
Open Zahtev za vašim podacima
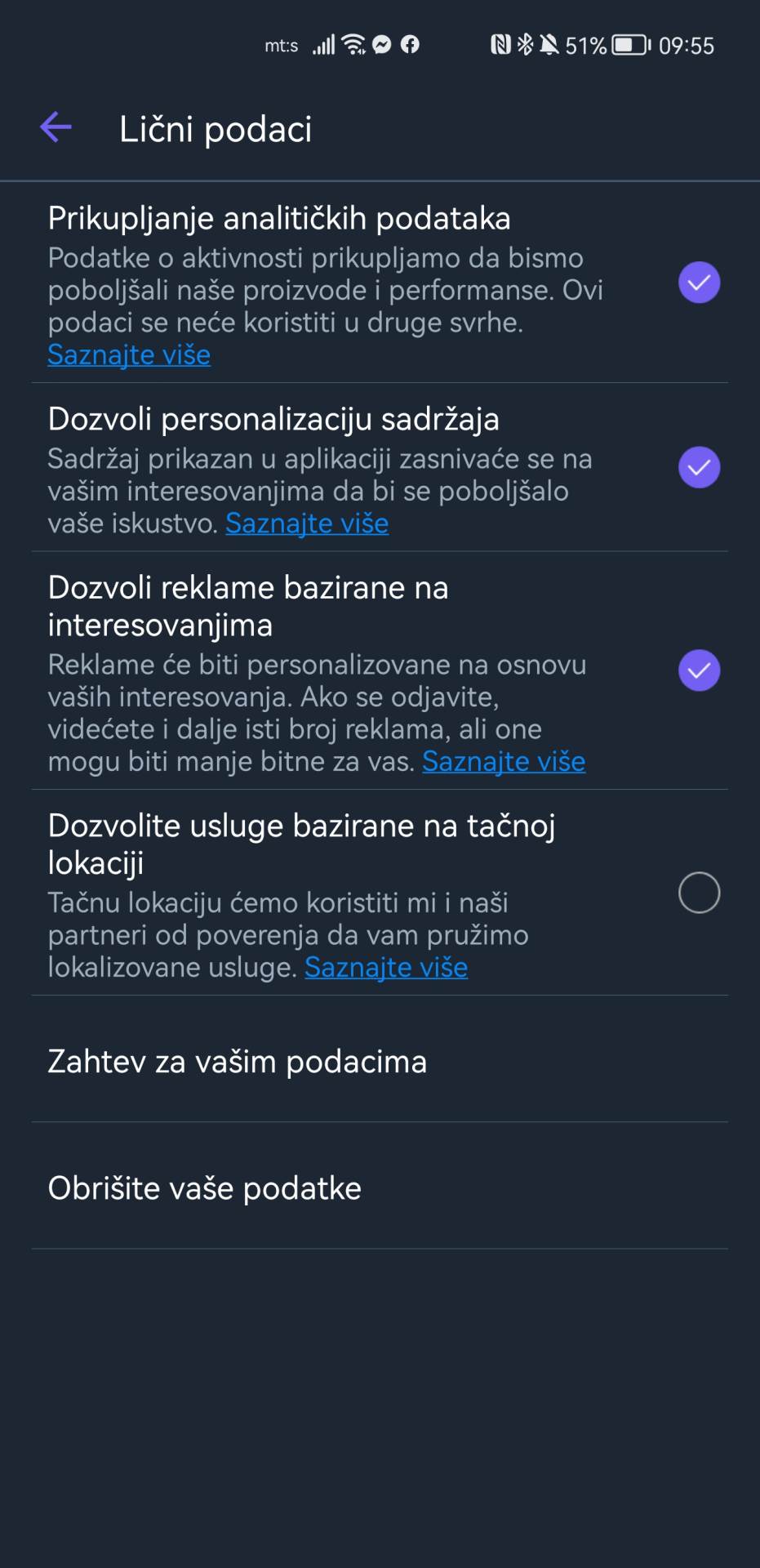(237, 1061)
